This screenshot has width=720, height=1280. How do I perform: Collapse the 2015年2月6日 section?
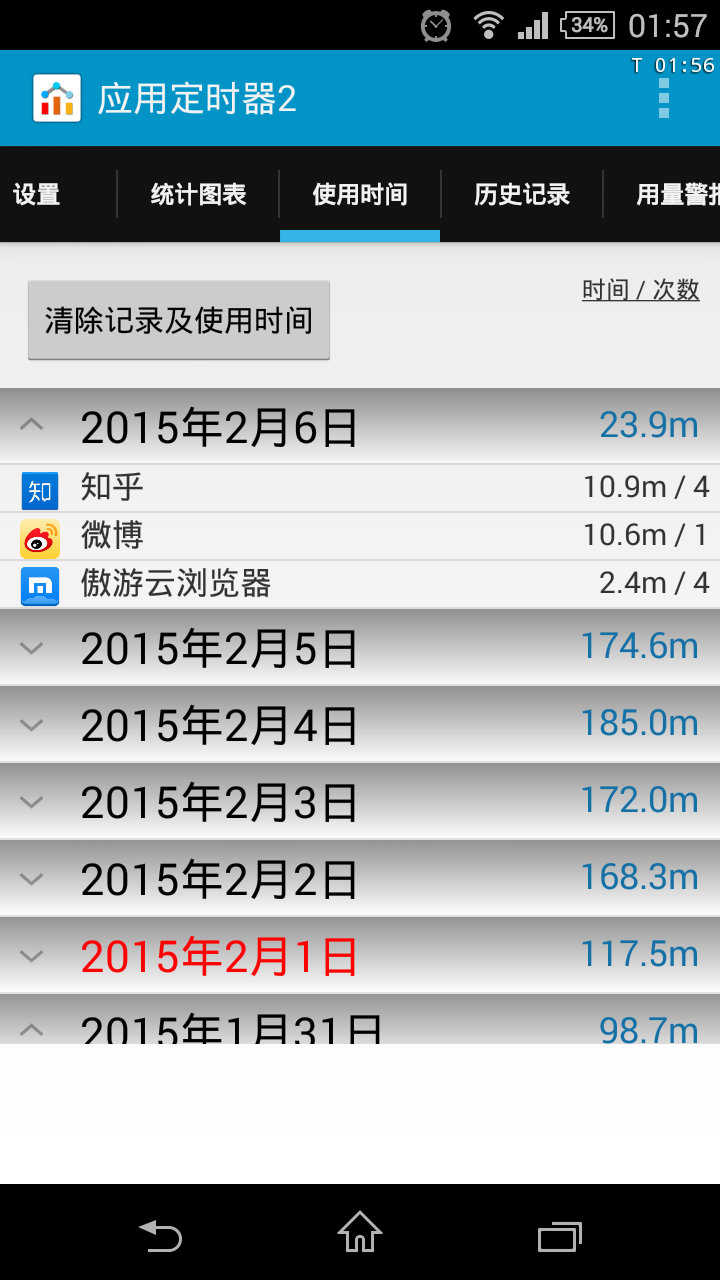point(360,427)
